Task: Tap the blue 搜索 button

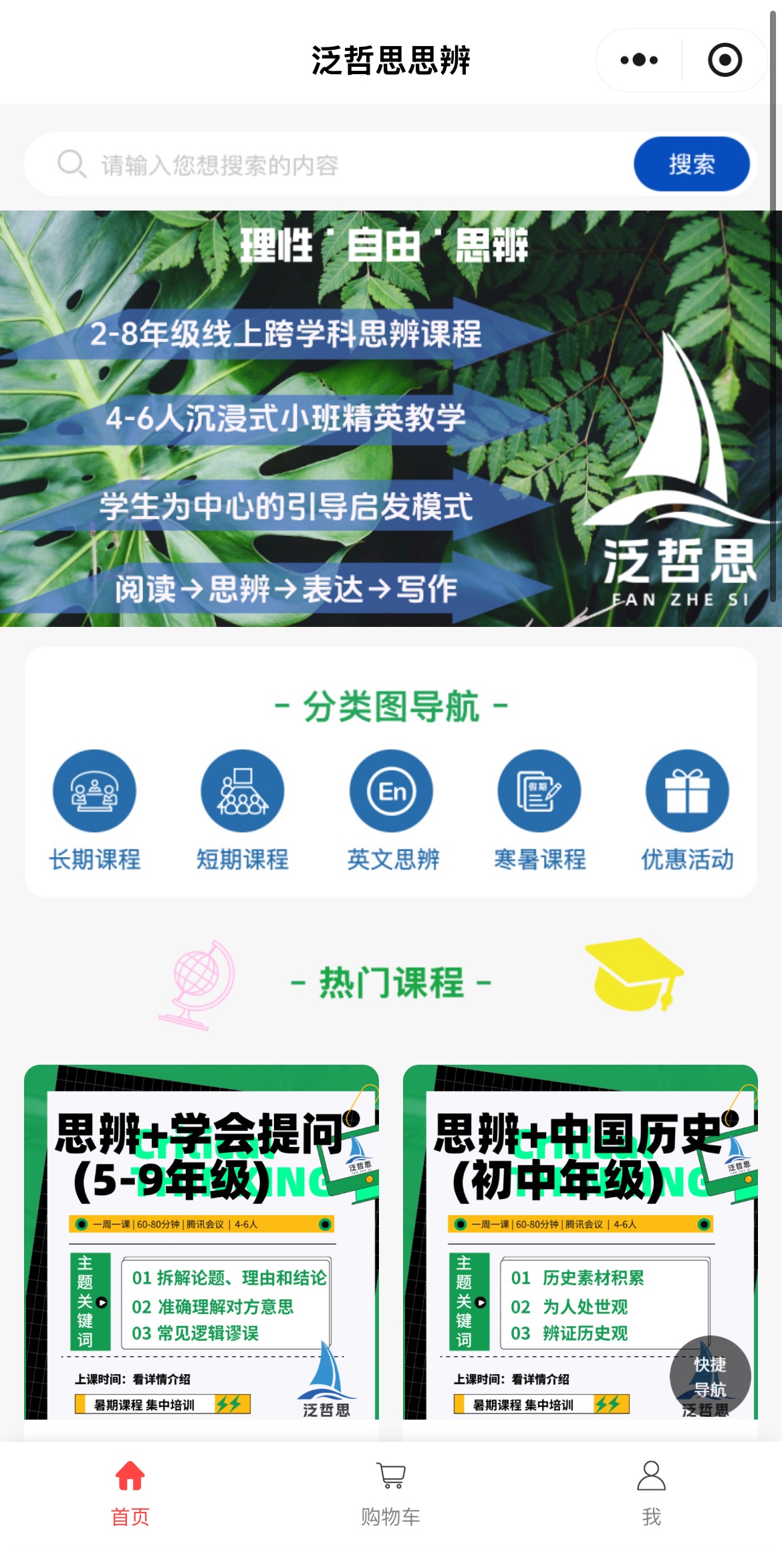Action: click(x=691, y=164)
